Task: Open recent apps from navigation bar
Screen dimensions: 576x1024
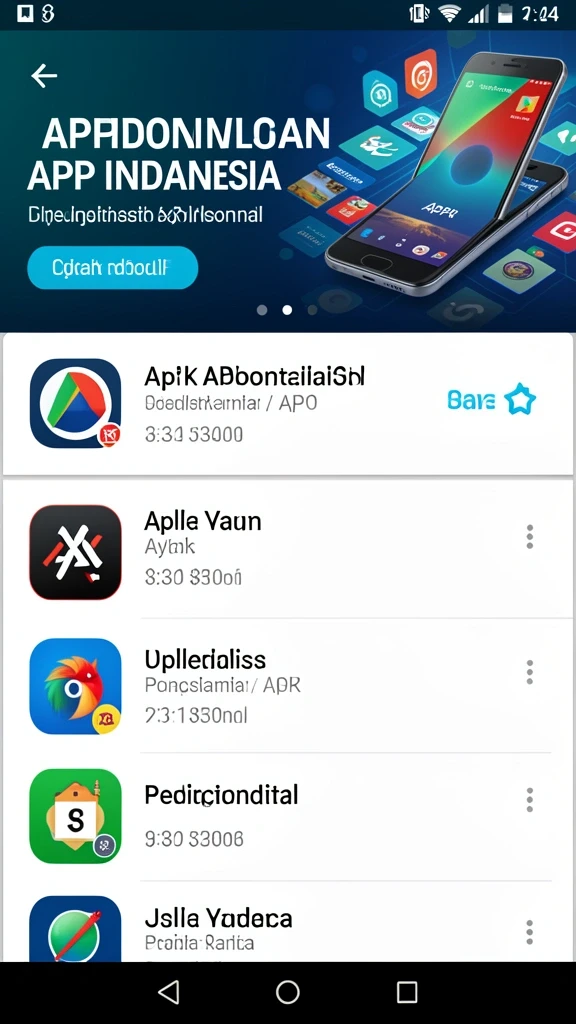Action: (x=407, y=993)
